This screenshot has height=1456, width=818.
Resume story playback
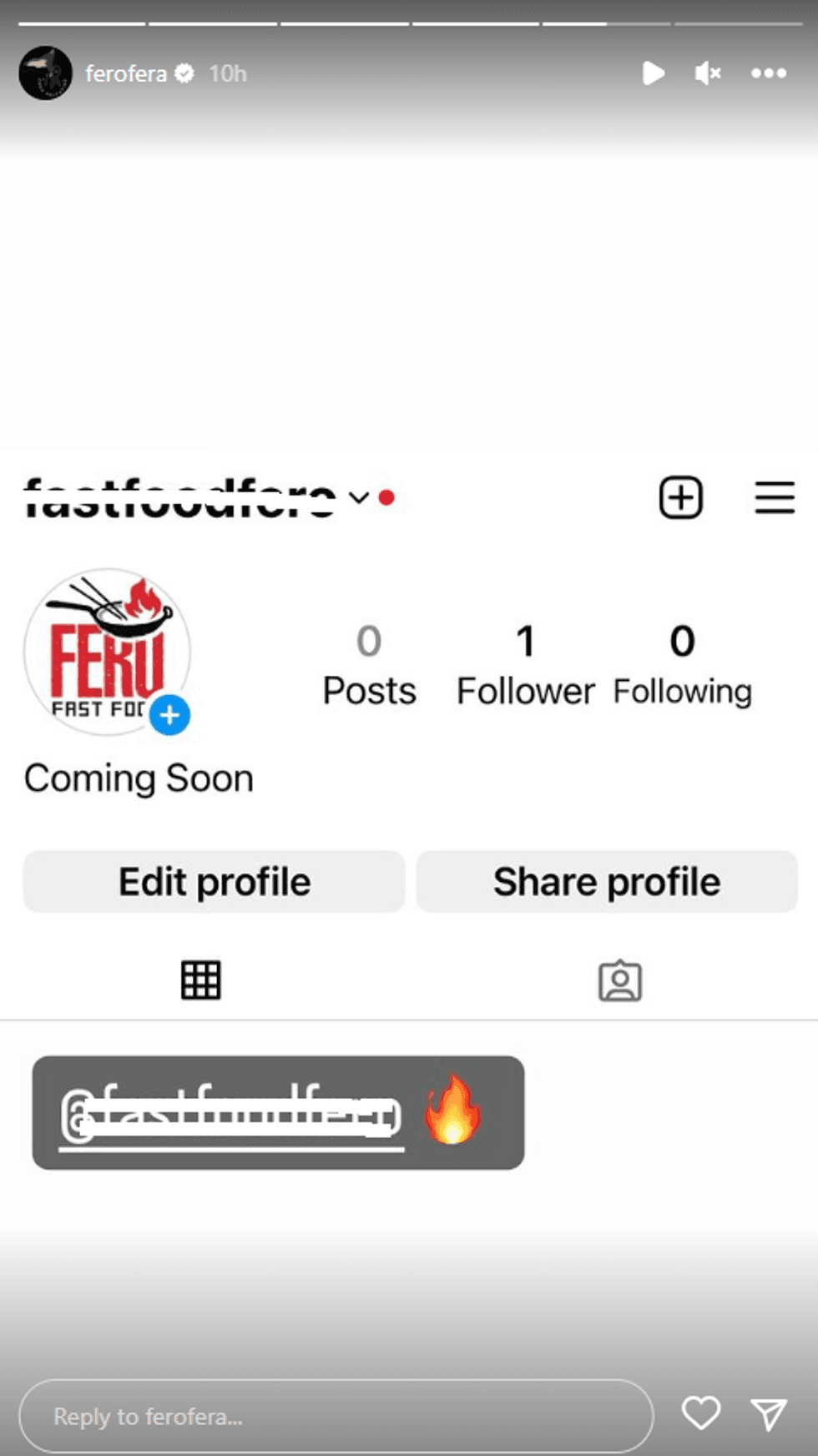653,73
